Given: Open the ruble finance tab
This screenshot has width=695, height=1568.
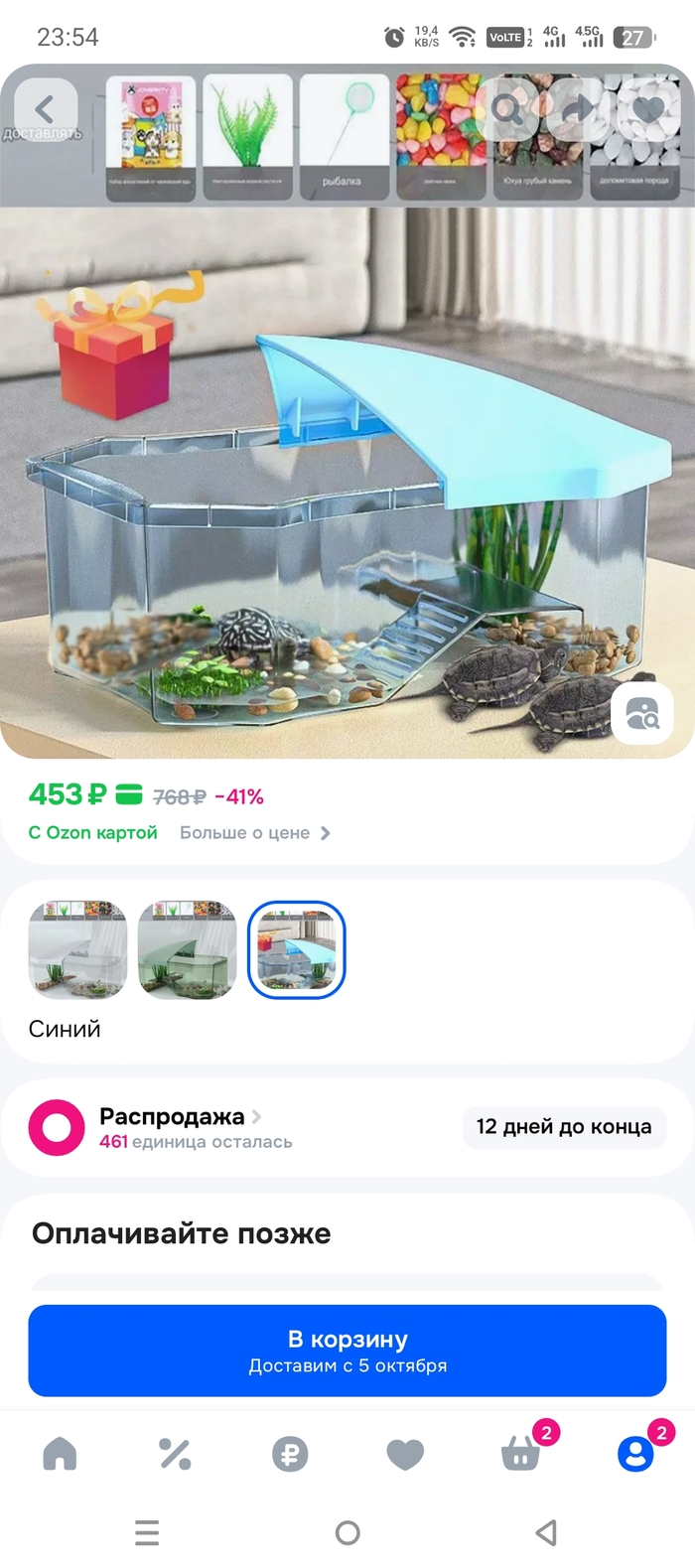Looking at the screenshot, I should (x=290, y=1454).
